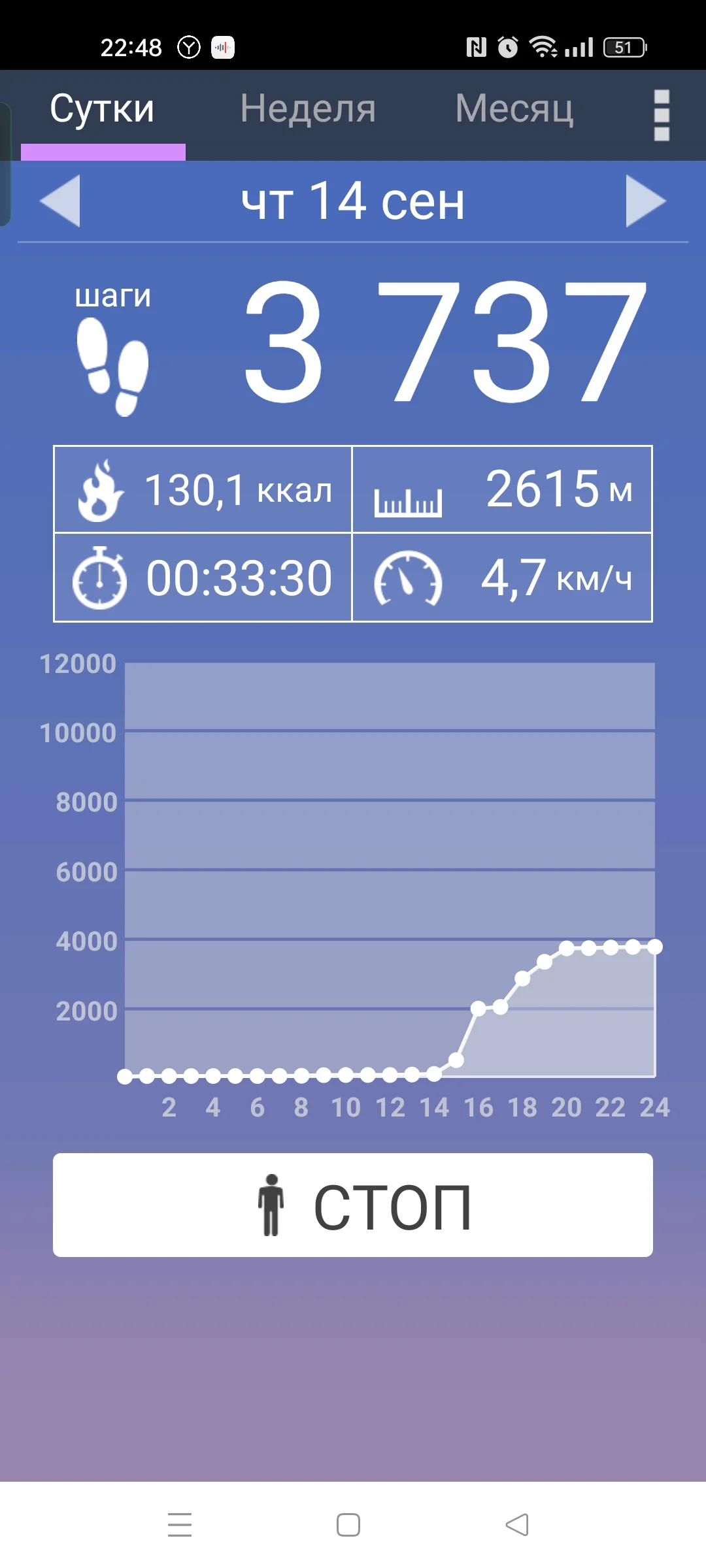The image size is (706, 1568).
Task: Open the three-dot overflow menu
Action: click(x=662, y=115)
